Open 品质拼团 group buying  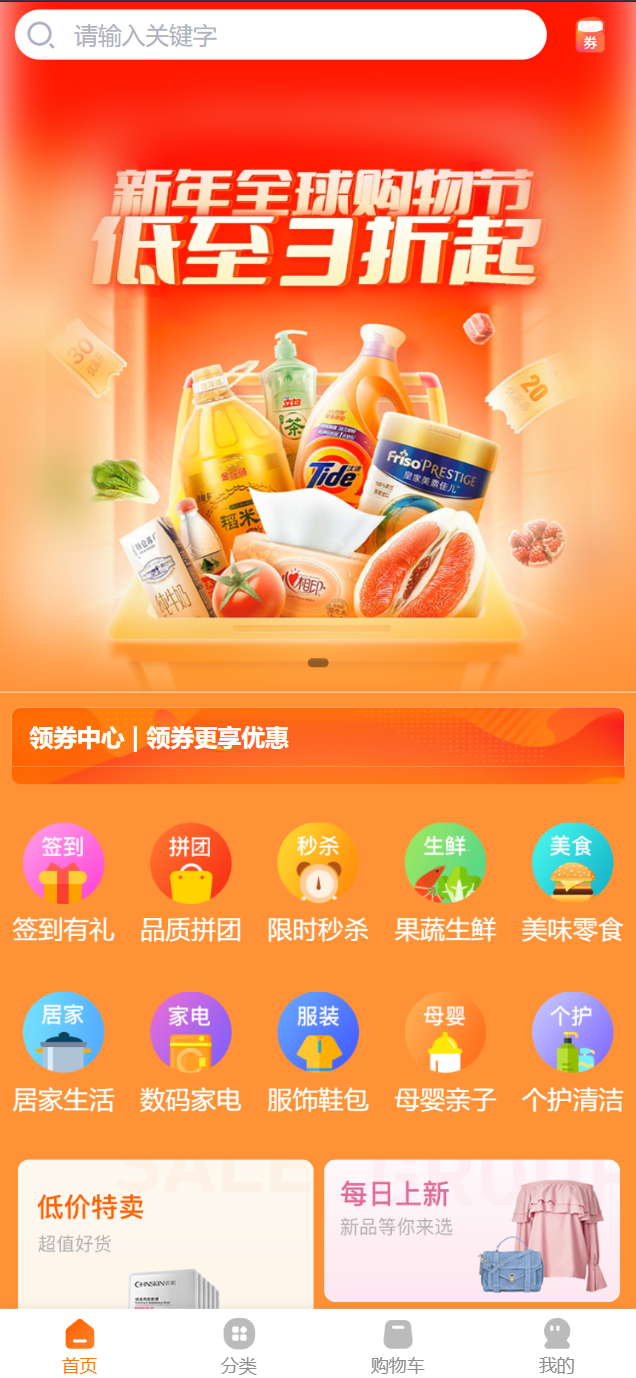[190, 884]
